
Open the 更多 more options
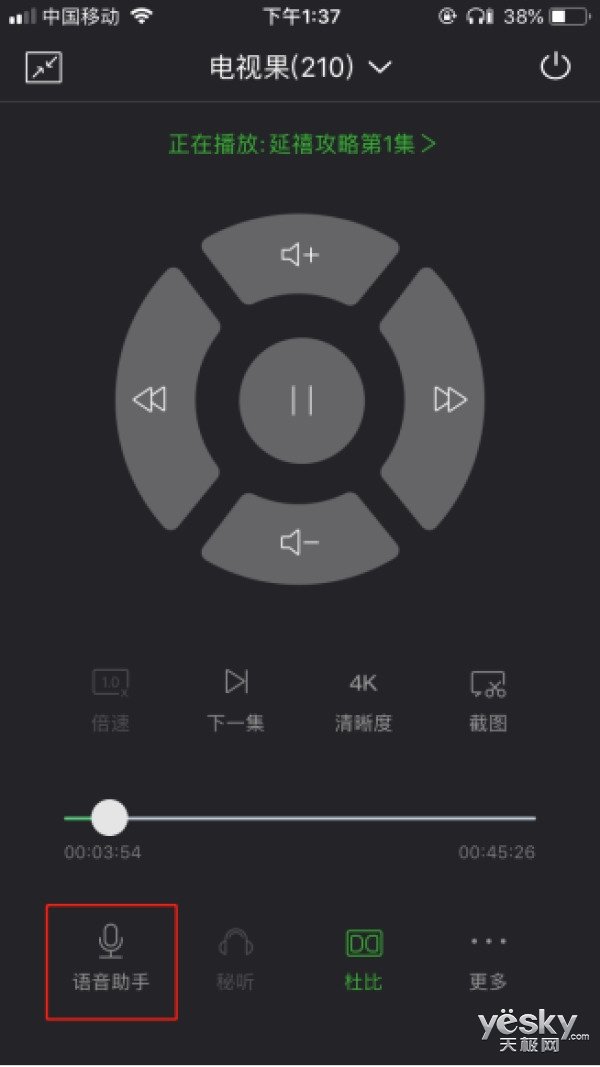point(488,960)
